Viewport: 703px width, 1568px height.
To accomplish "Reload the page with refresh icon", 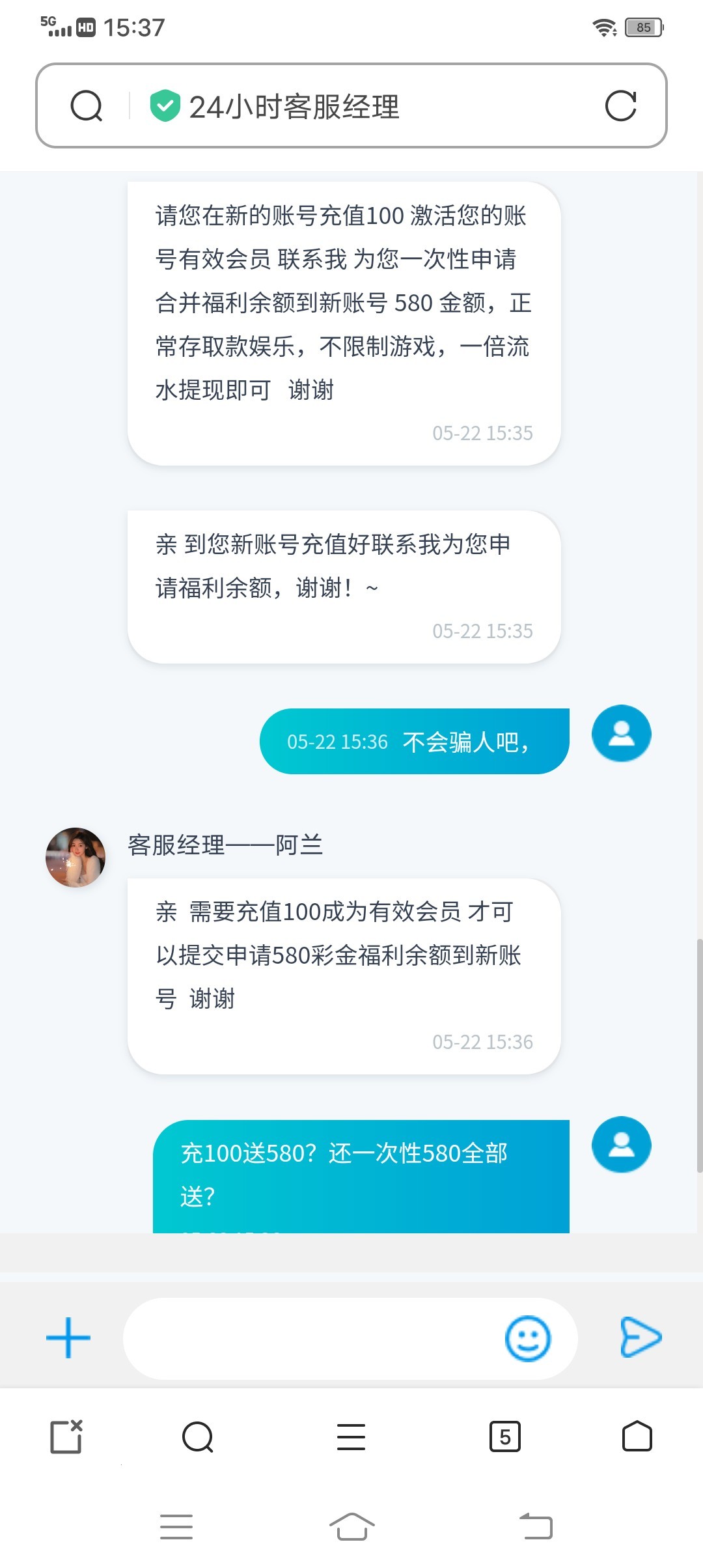I will coord(620,106).
